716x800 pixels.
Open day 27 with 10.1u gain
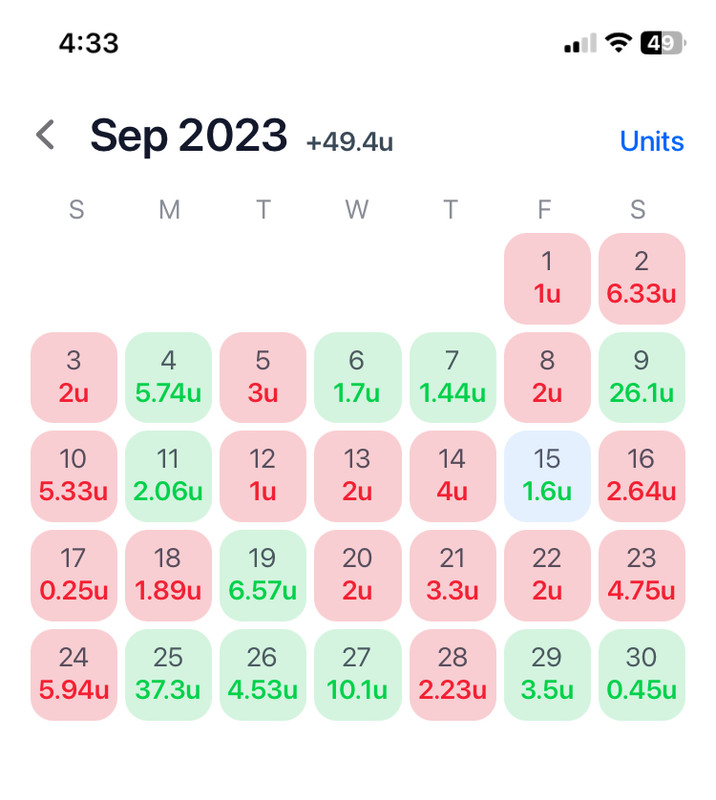point(357,674)
